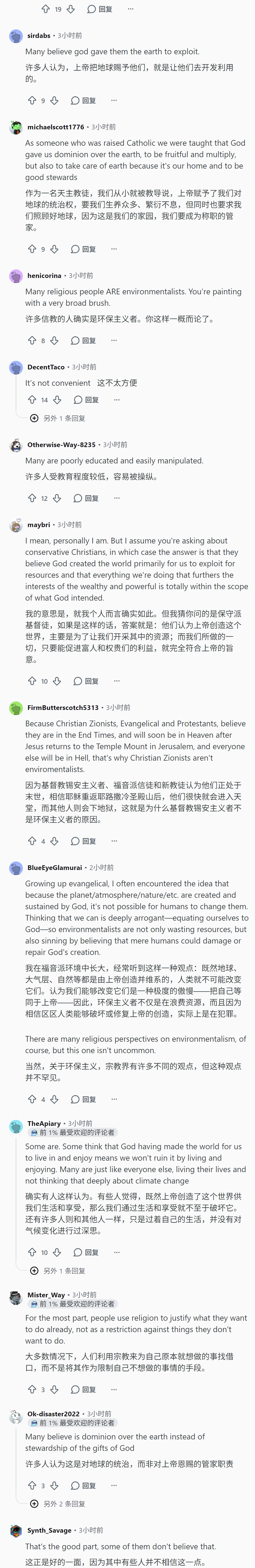255x1568 pixels.
Task: Upvote Otherwise-Way-8235's comment
Action: coord(32,498)
